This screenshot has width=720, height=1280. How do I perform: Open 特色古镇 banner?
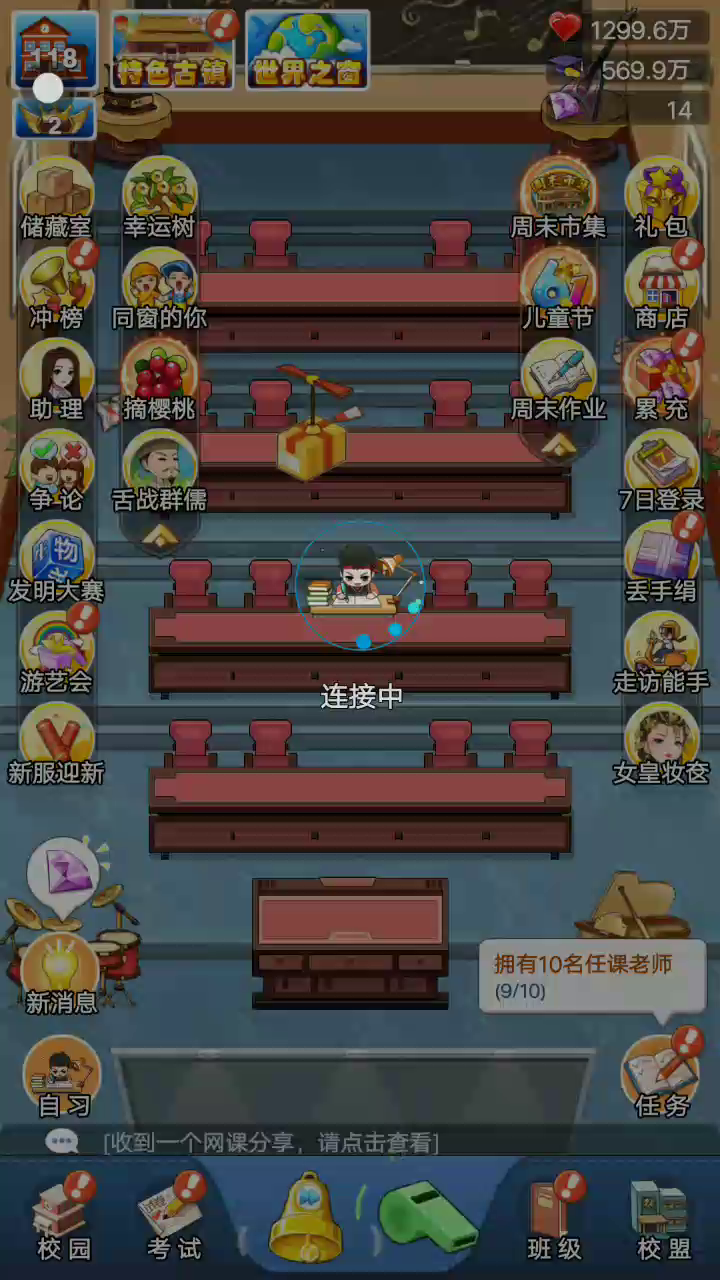174,50
